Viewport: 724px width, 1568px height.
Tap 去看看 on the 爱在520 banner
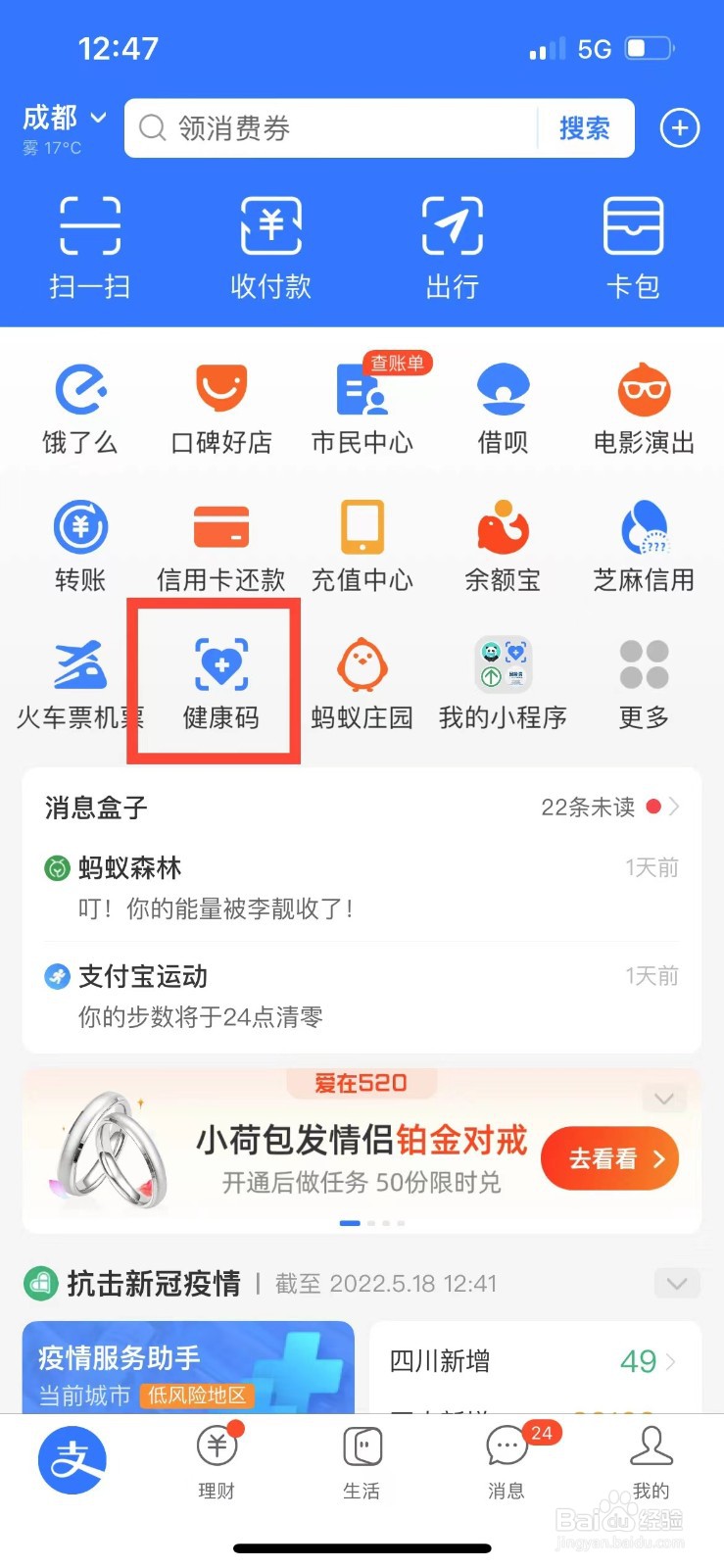[609, 1158]
